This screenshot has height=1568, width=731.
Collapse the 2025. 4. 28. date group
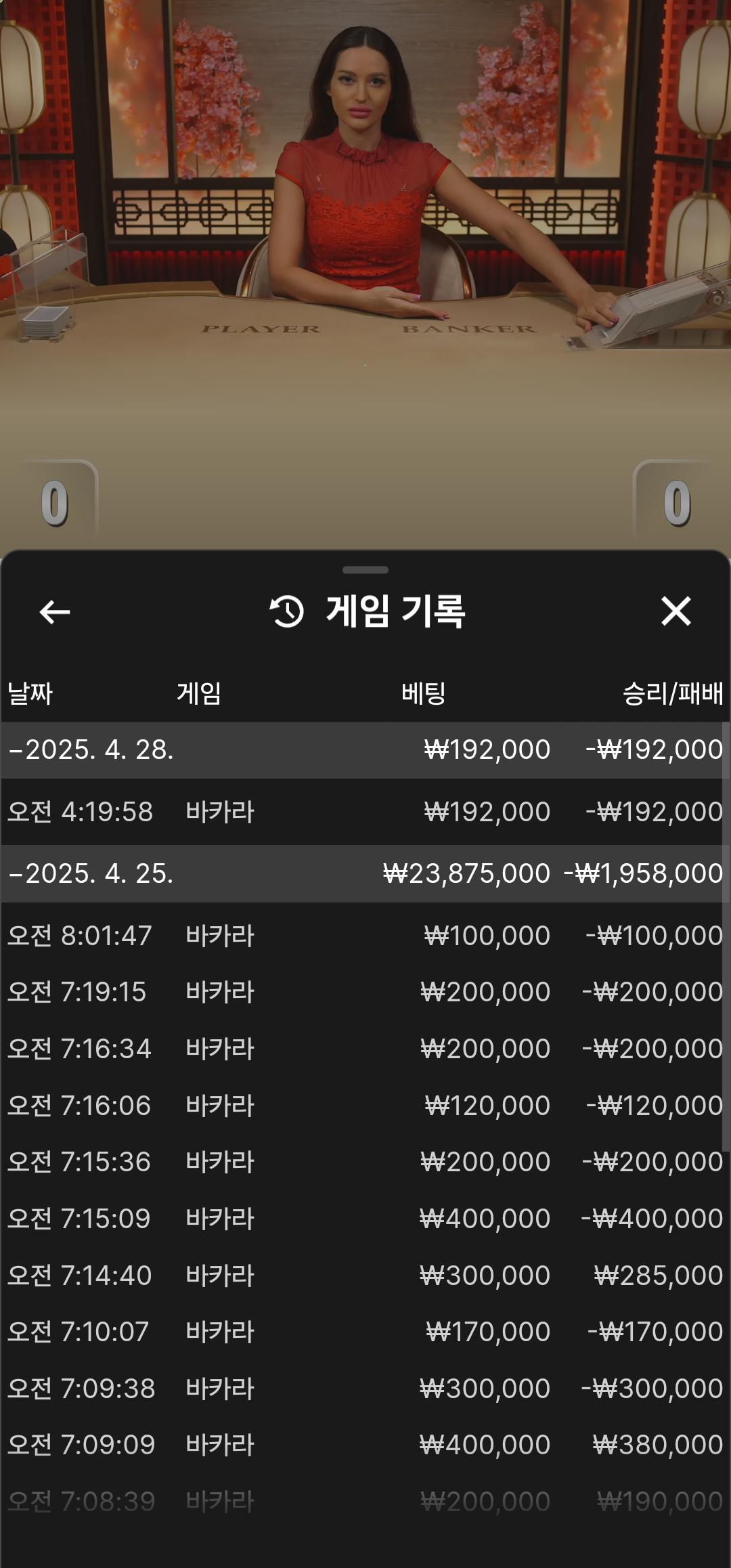click(x=91, y=750)
